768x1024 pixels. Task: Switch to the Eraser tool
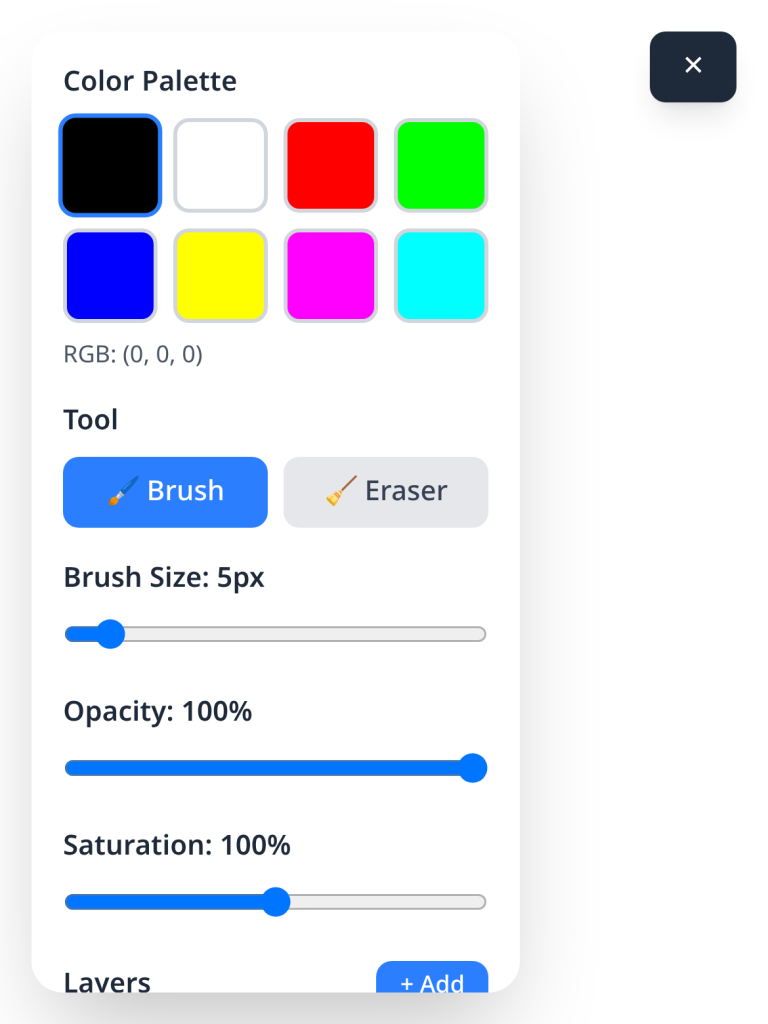pos(386,492)
